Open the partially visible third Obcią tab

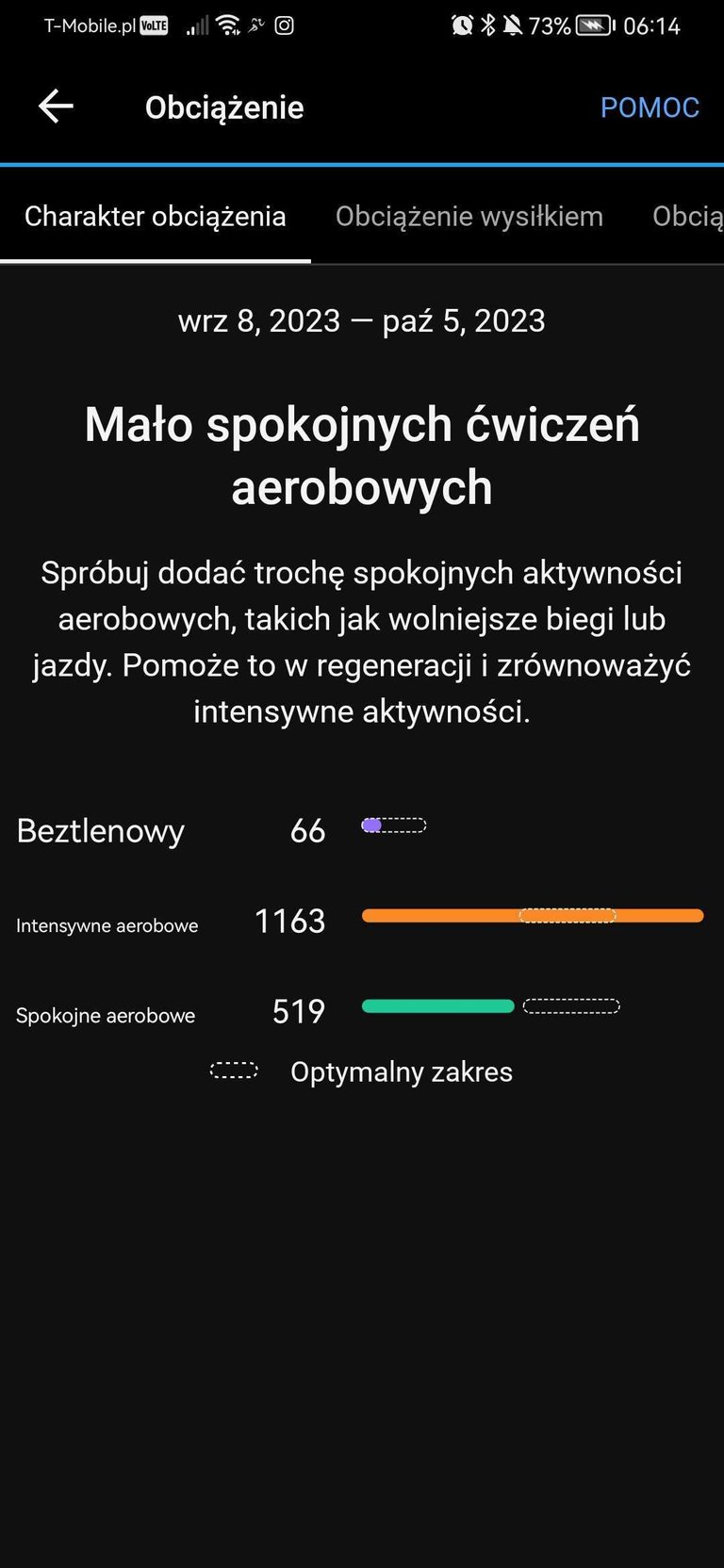click(687, 217)
